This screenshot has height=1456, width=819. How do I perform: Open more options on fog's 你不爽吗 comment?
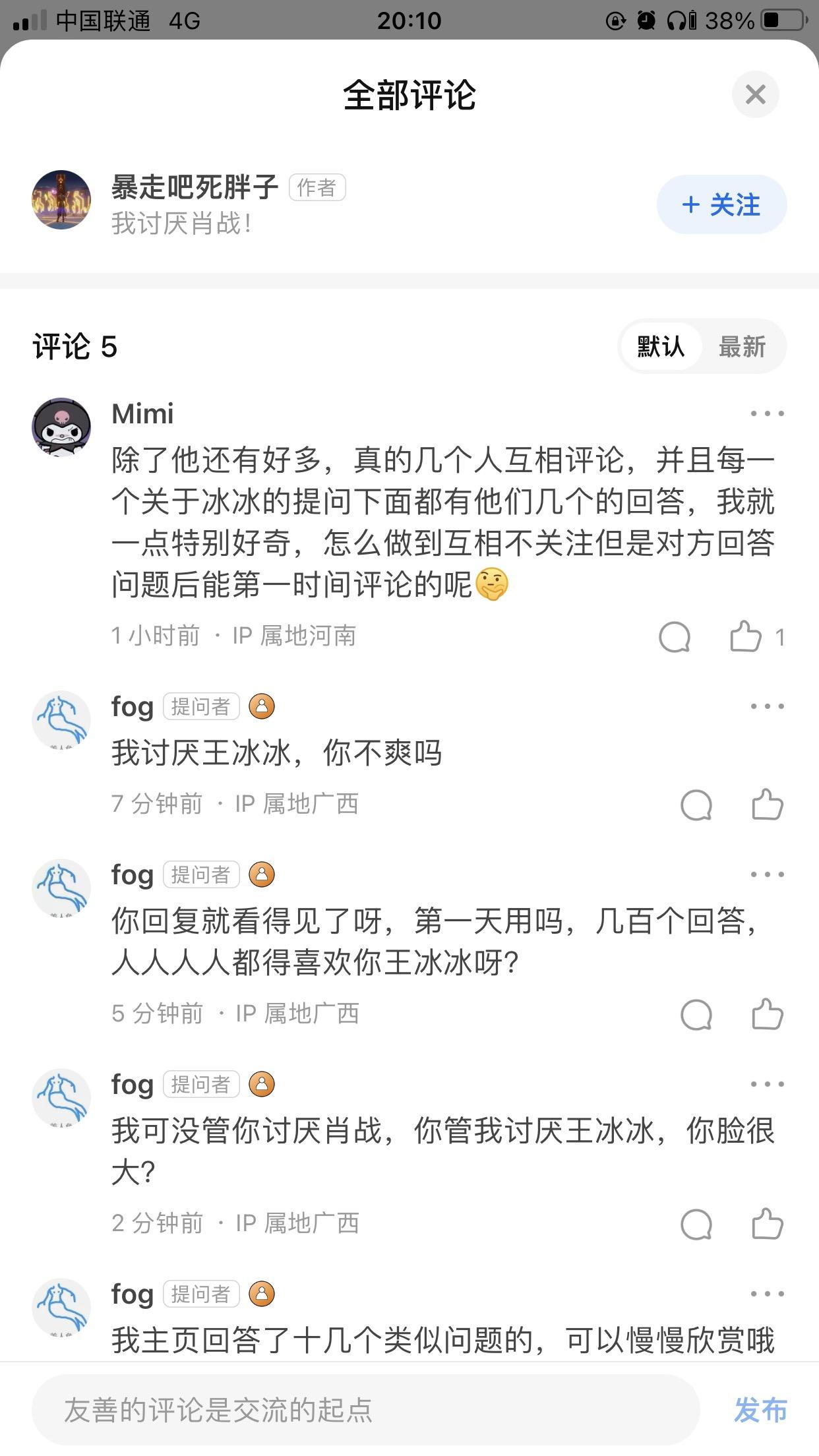click(767, 706)
